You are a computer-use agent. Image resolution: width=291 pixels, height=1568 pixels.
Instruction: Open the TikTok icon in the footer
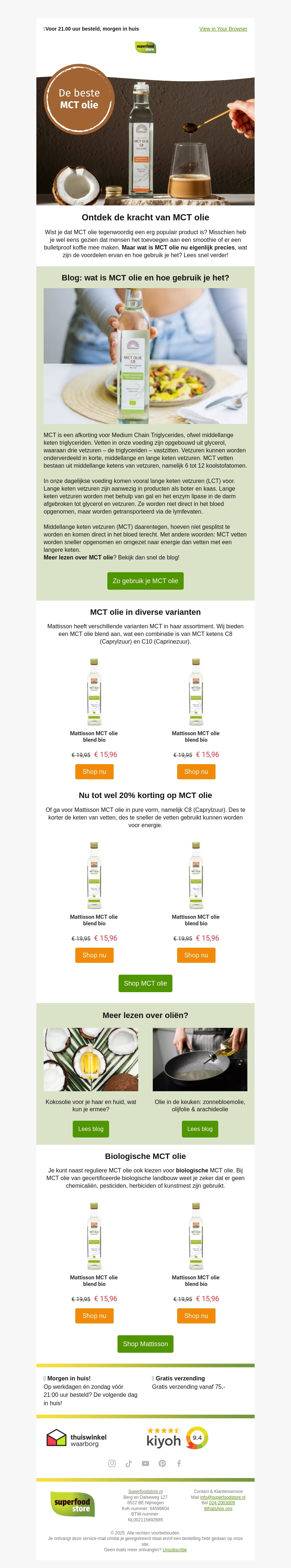(x=129, y=1463)
